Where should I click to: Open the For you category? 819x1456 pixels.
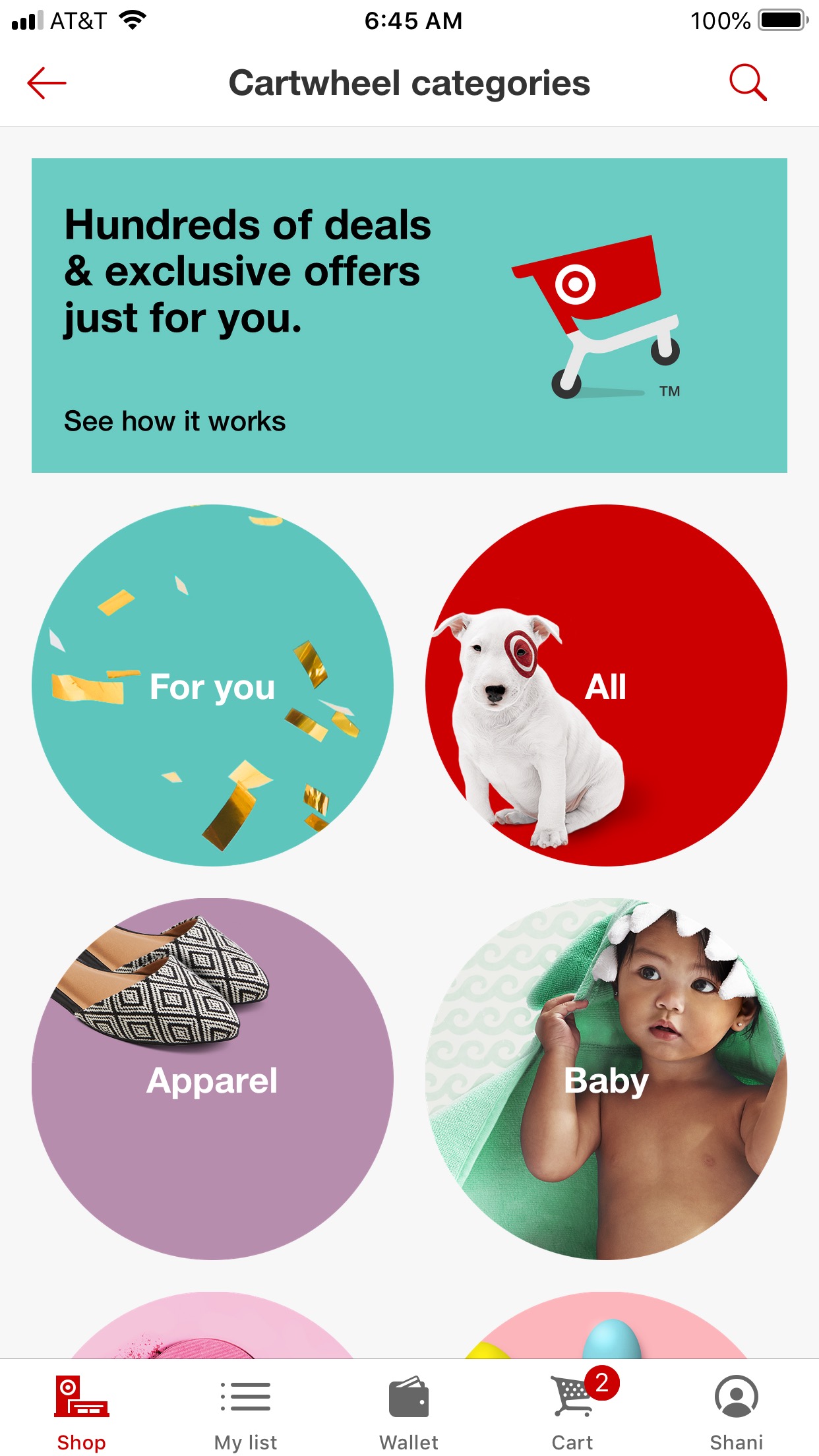click(x=212, y=685)
